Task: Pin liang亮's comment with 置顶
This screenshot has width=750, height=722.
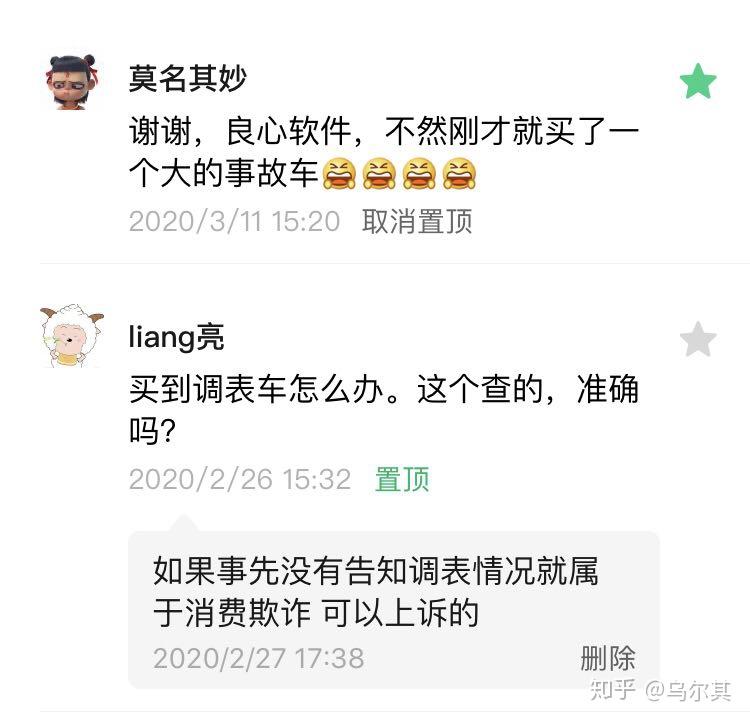Action: tap(402, 479)
